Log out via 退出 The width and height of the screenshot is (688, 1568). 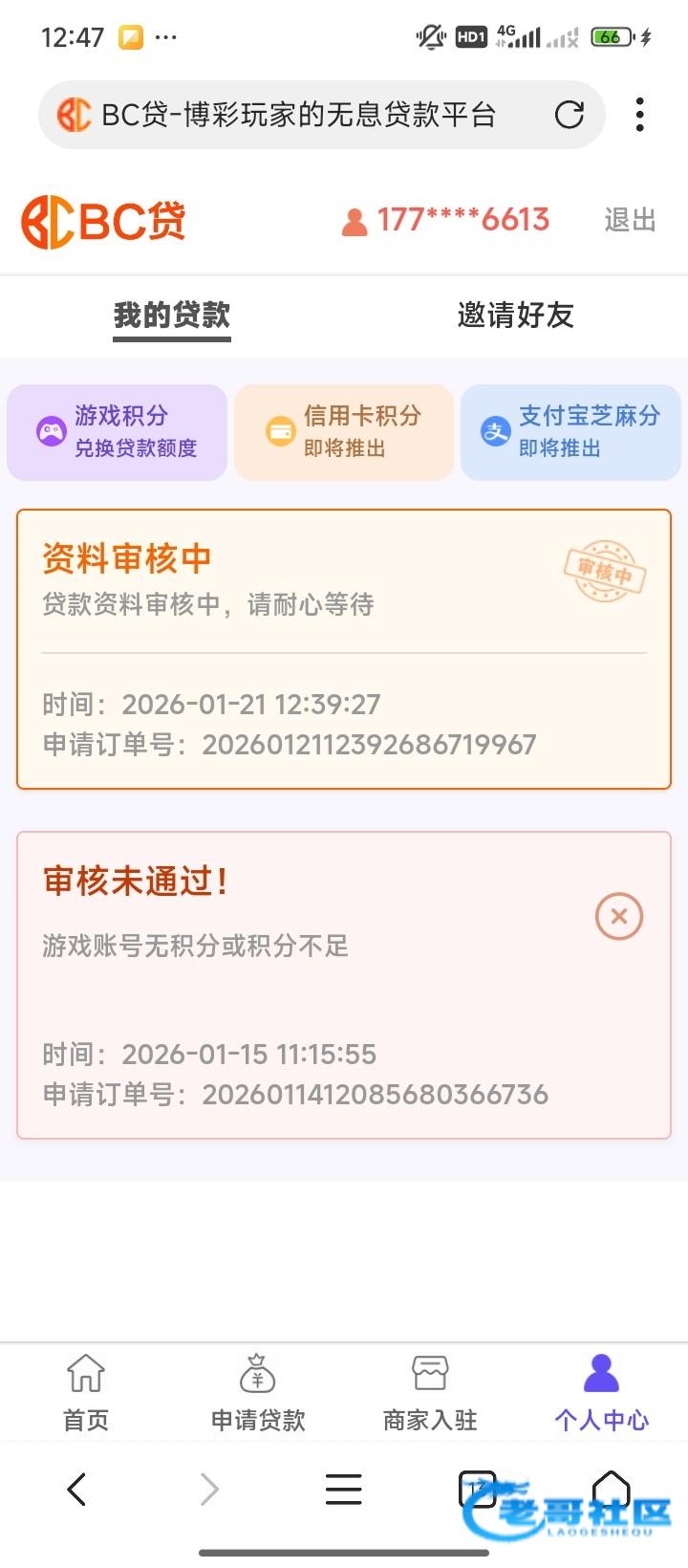[x=630, y=220]
